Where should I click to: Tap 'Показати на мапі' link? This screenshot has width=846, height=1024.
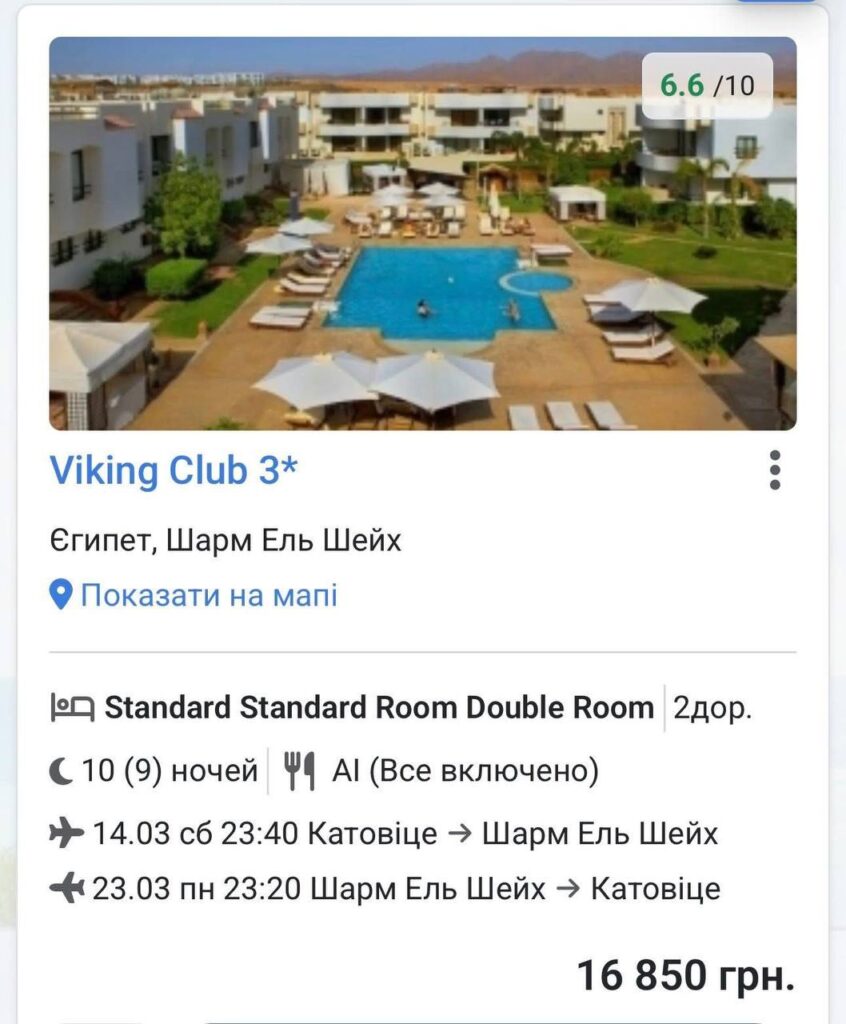208,596
